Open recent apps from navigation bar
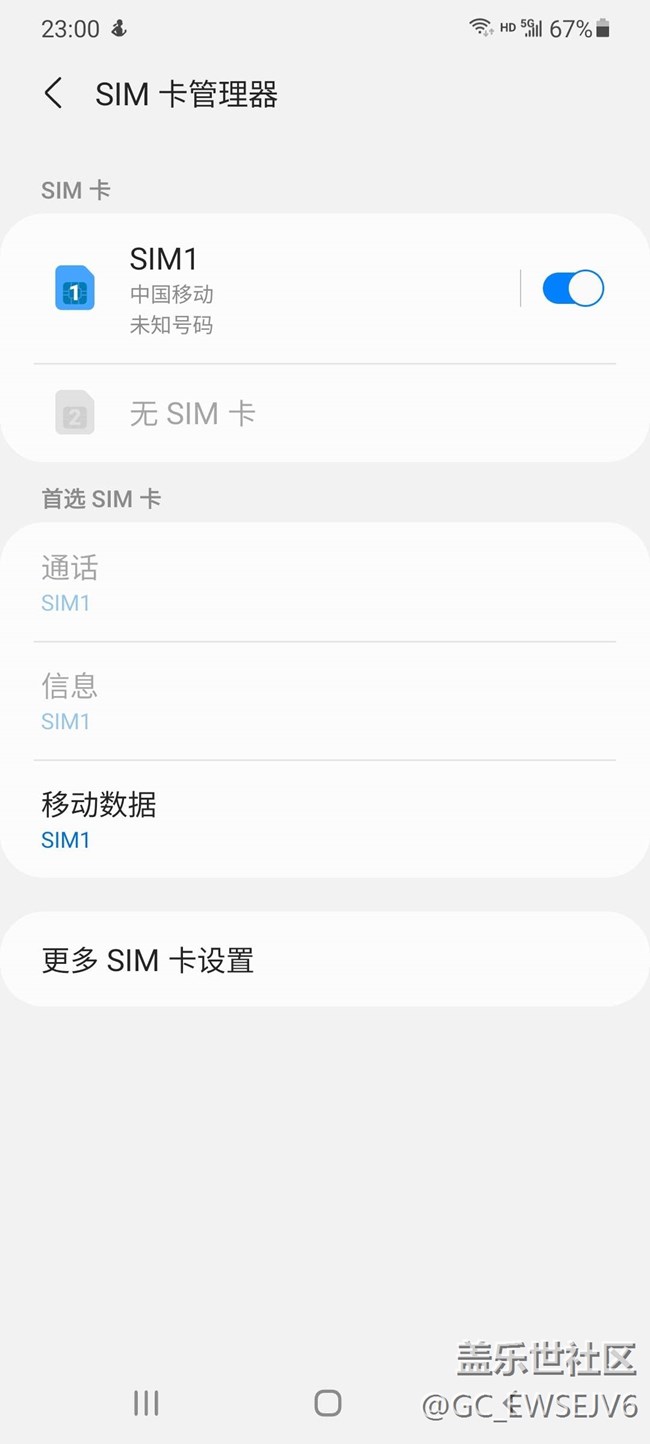 click(146, 1403)
